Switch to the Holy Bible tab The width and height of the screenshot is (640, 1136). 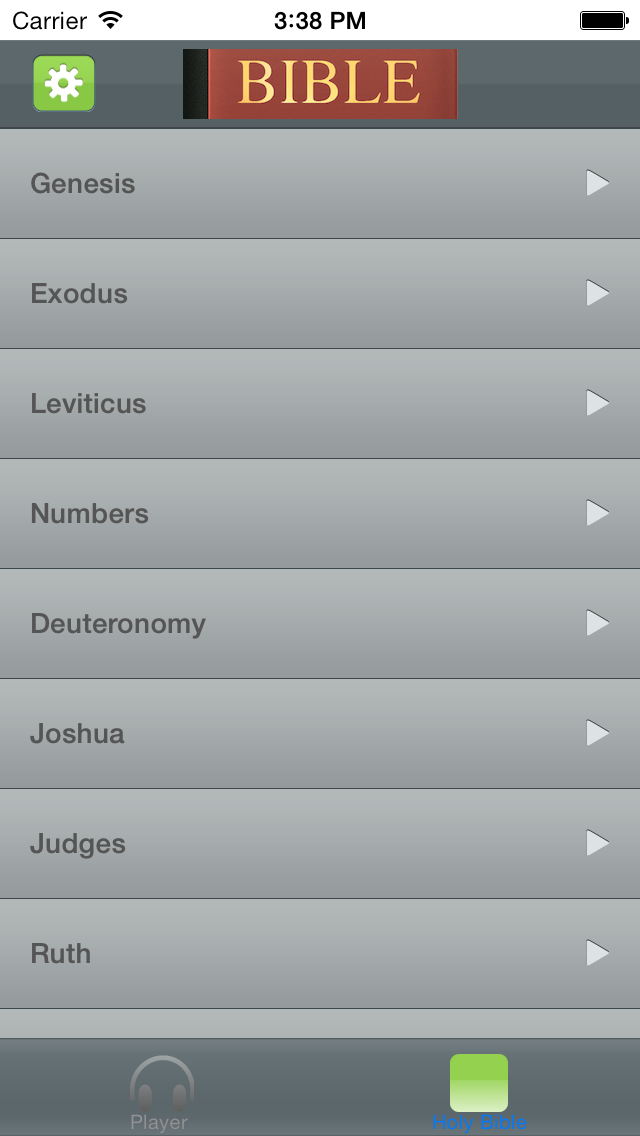point(479,1092)
